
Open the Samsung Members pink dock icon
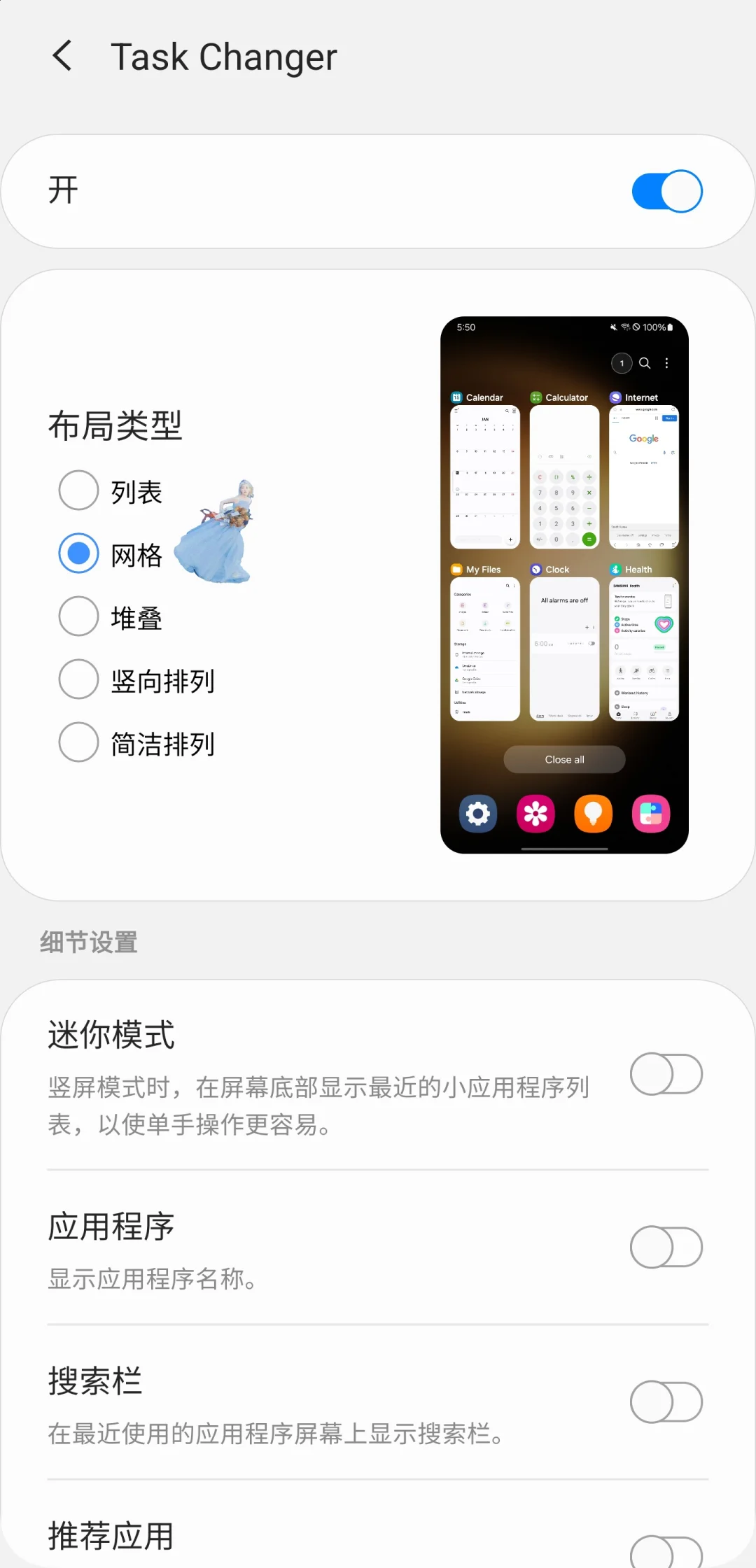[651, 814]
